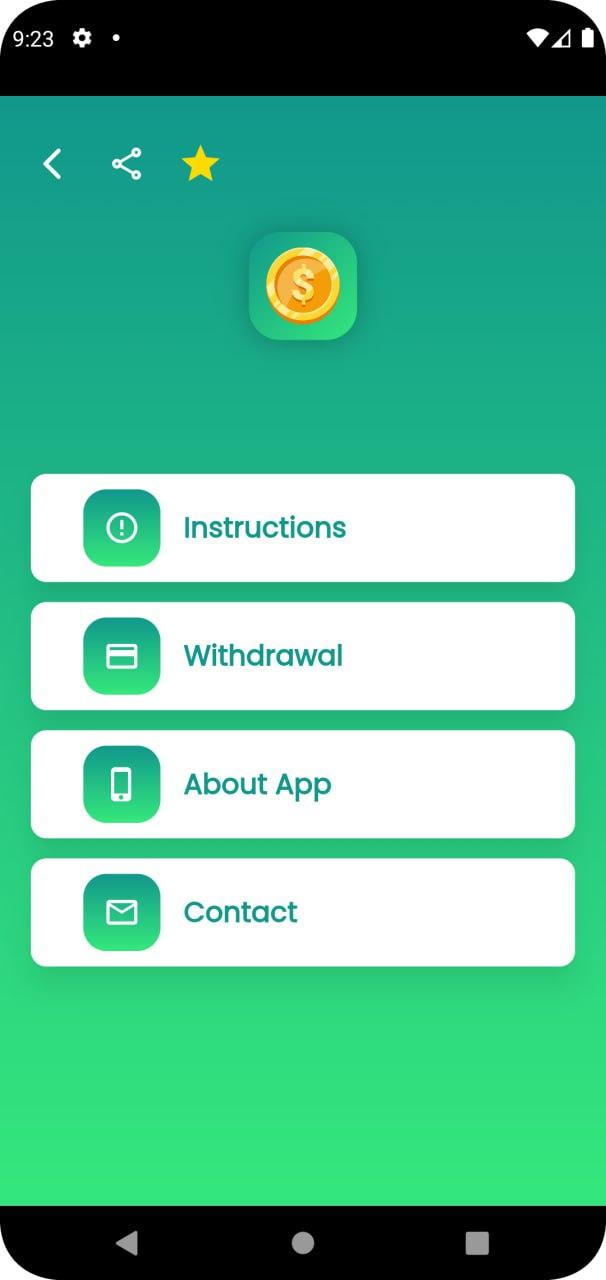Share the app via share icon
Viewport: 606px width, 1280px height.
point(126,164)
